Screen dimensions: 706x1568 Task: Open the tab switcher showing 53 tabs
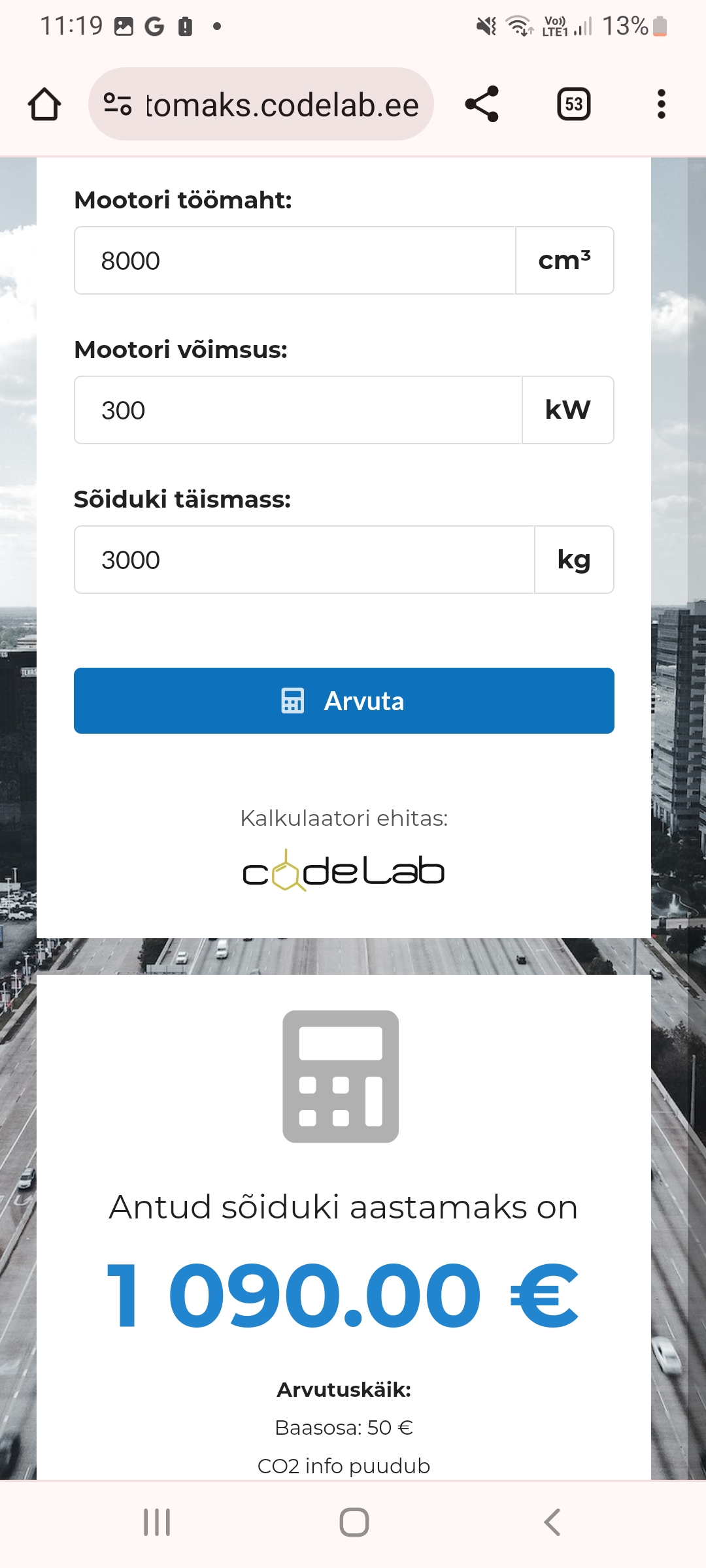pyautogui.click(x=573, y=105)
